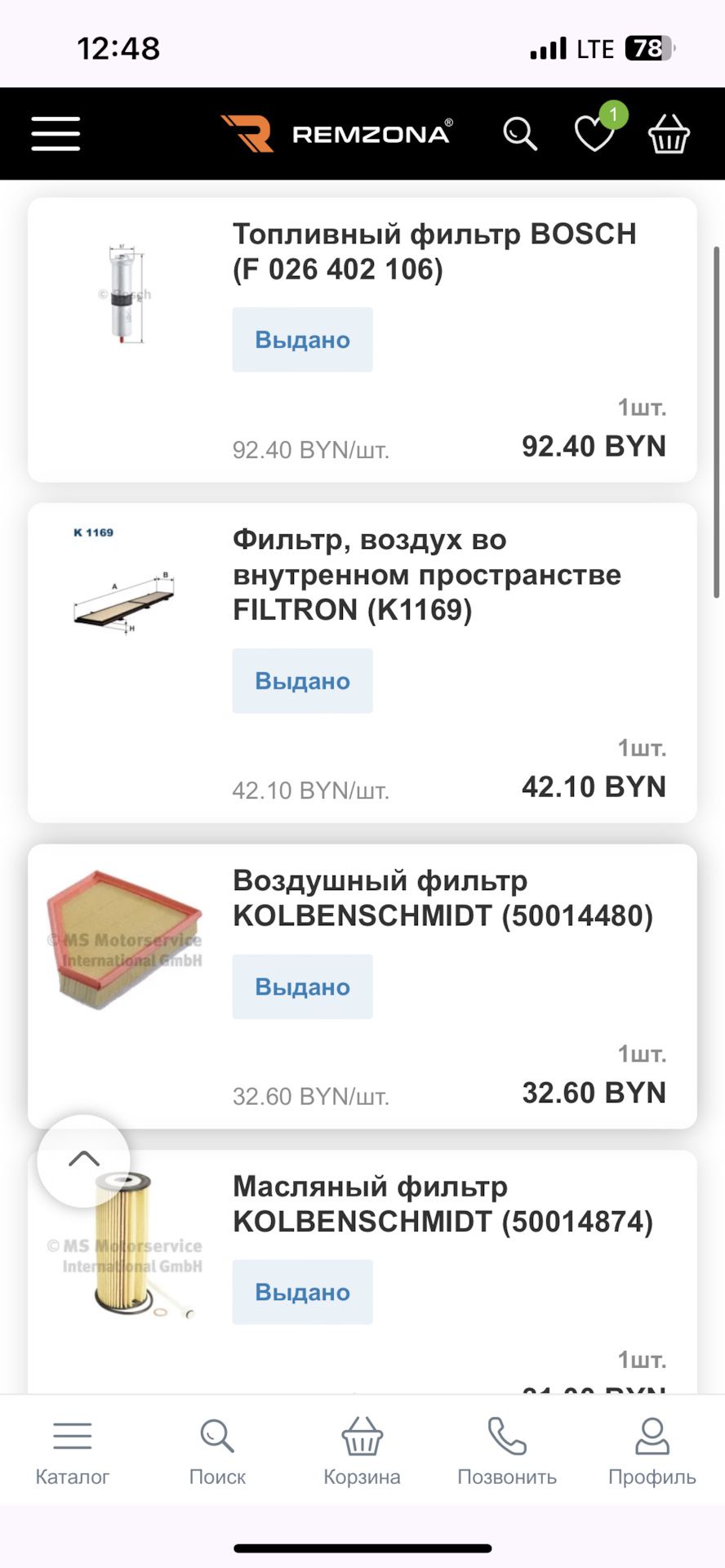This screenshot has height=1568, width=725.
Task: Open the hamburger menu
Action: pyautogui.click(x=55, y=133)
